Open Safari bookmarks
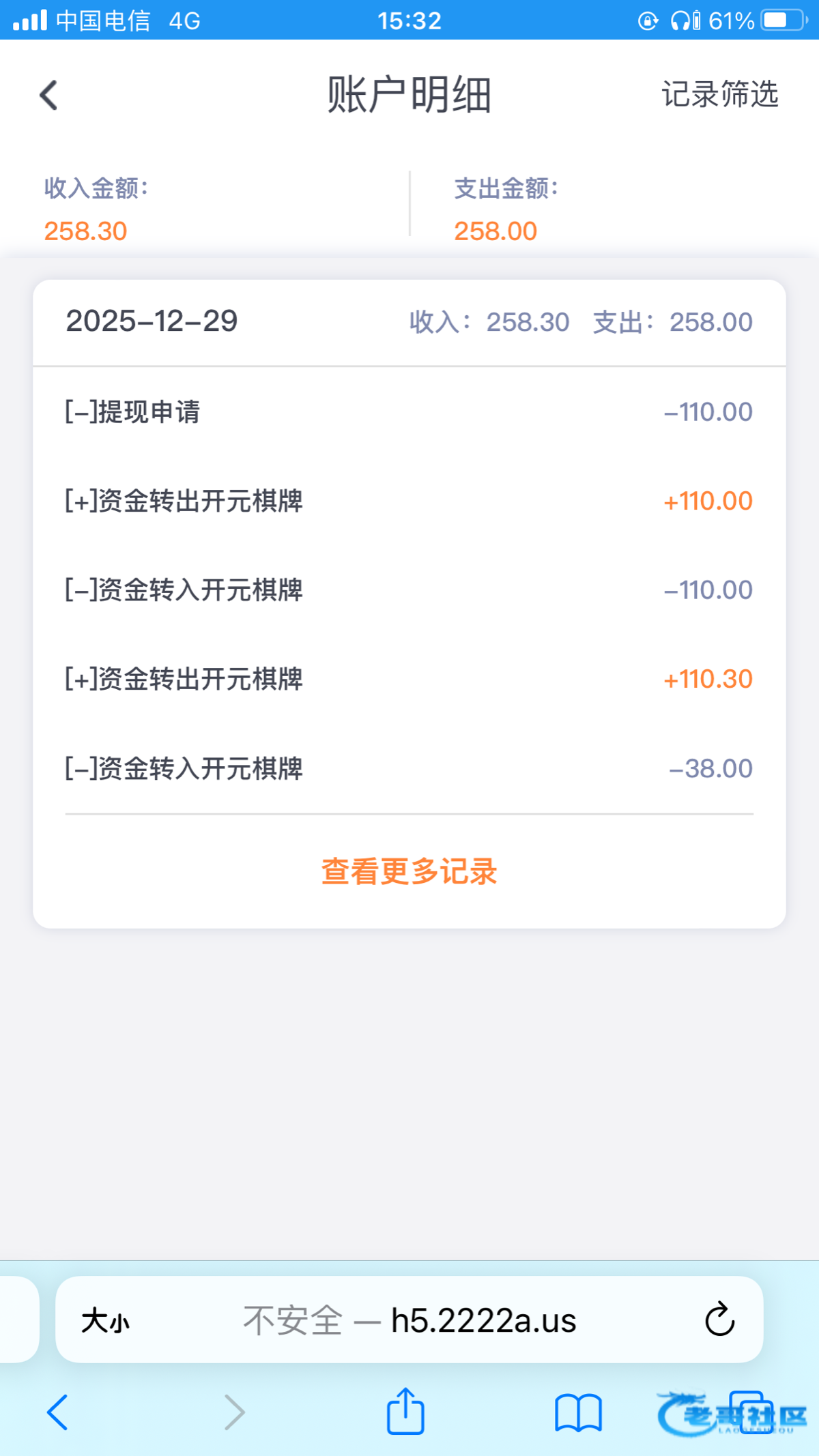 click(577, 1412)
